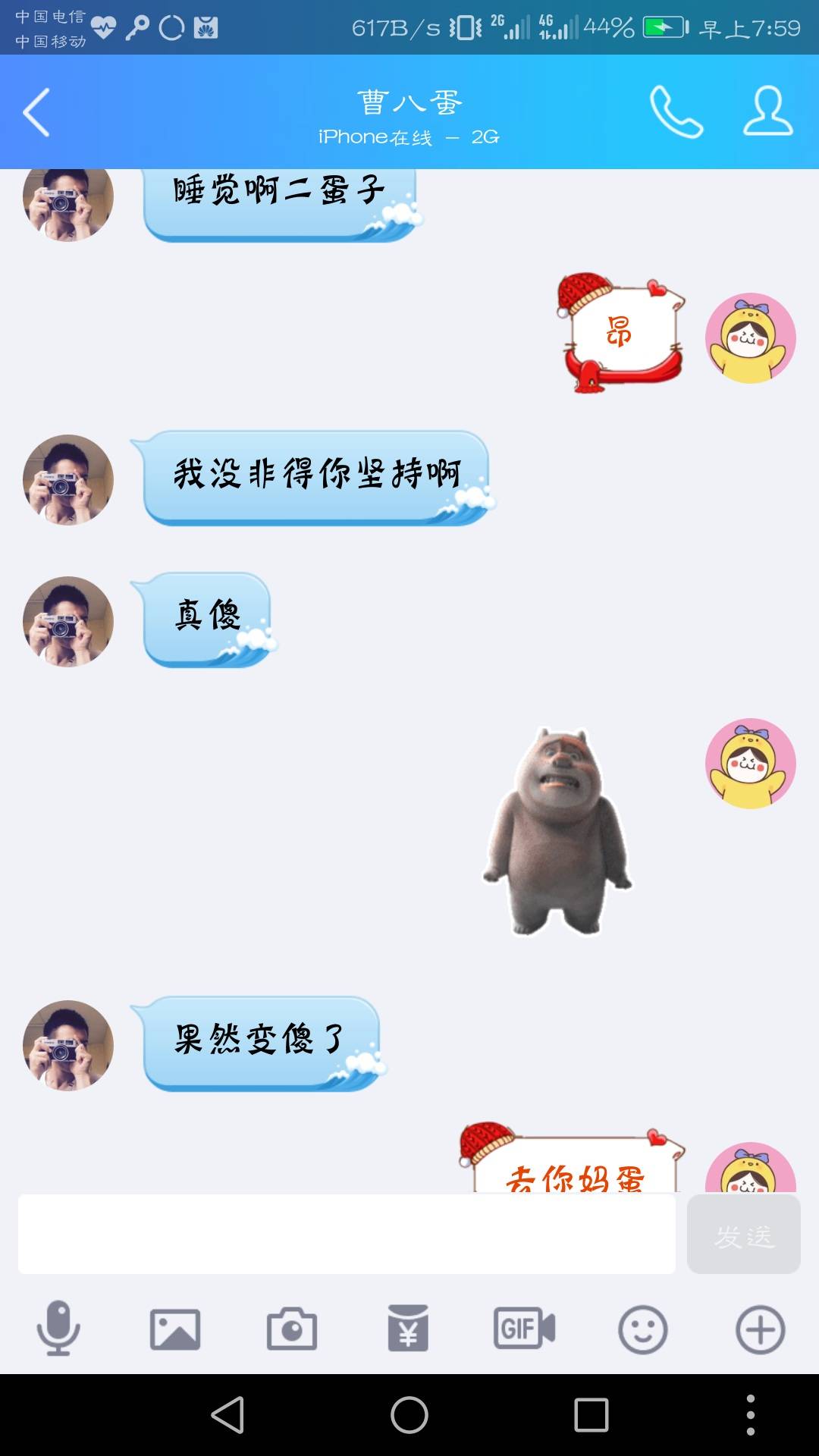The width and height of the screenshot is (819, 1456).
Task: View the bear sticker message
Action: click(558, 832)
